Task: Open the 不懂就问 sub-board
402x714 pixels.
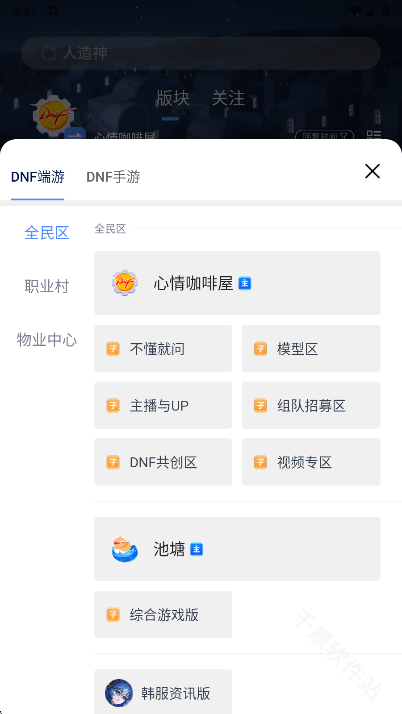Action: [x=163, y=348]
